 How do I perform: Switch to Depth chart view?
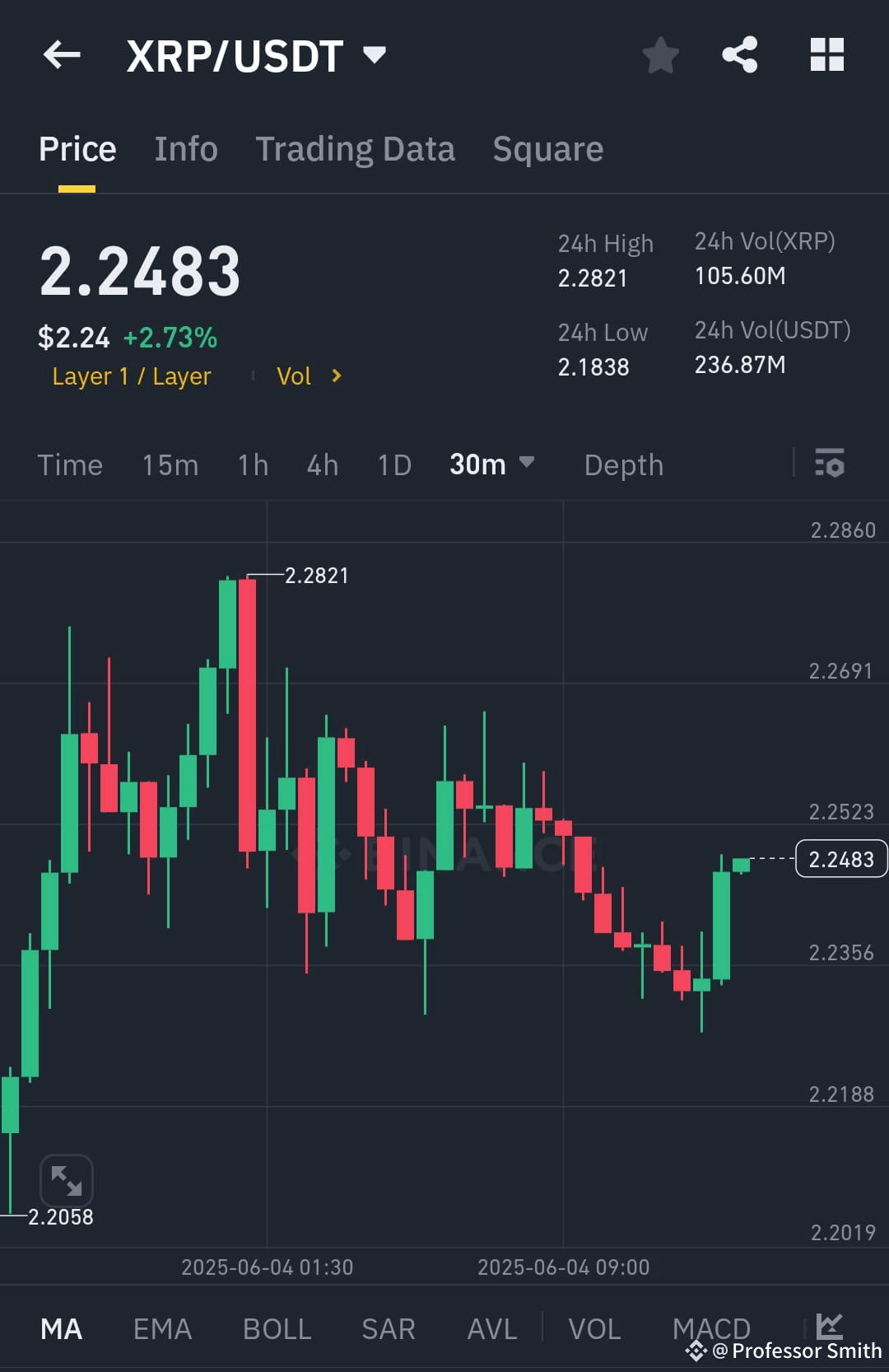623,464
